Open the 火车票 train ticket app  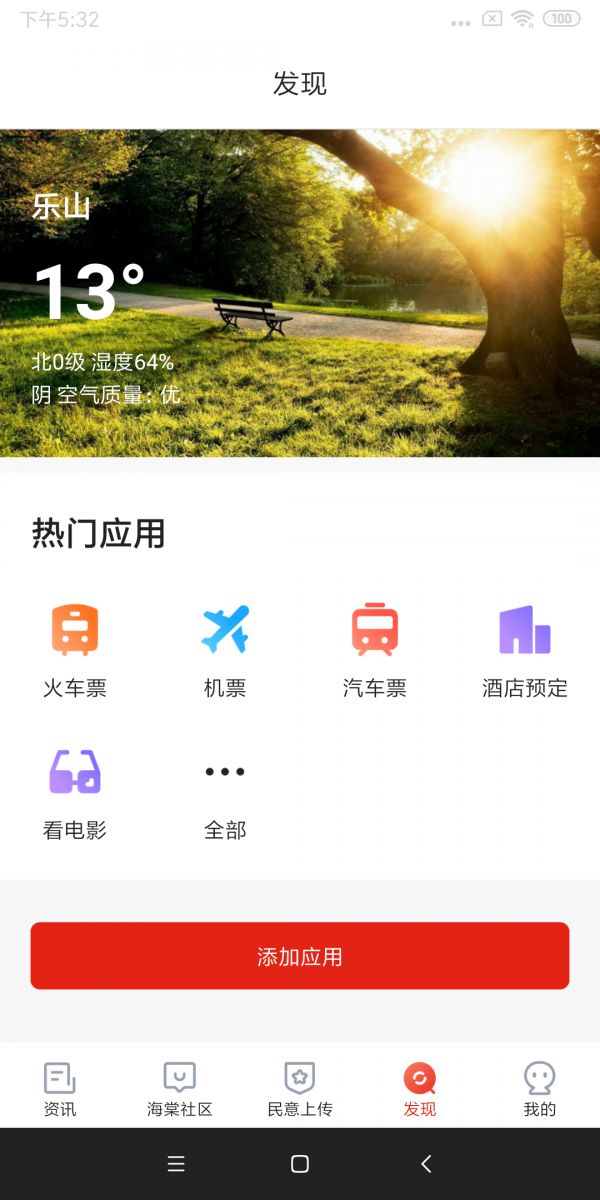point(75,648)
